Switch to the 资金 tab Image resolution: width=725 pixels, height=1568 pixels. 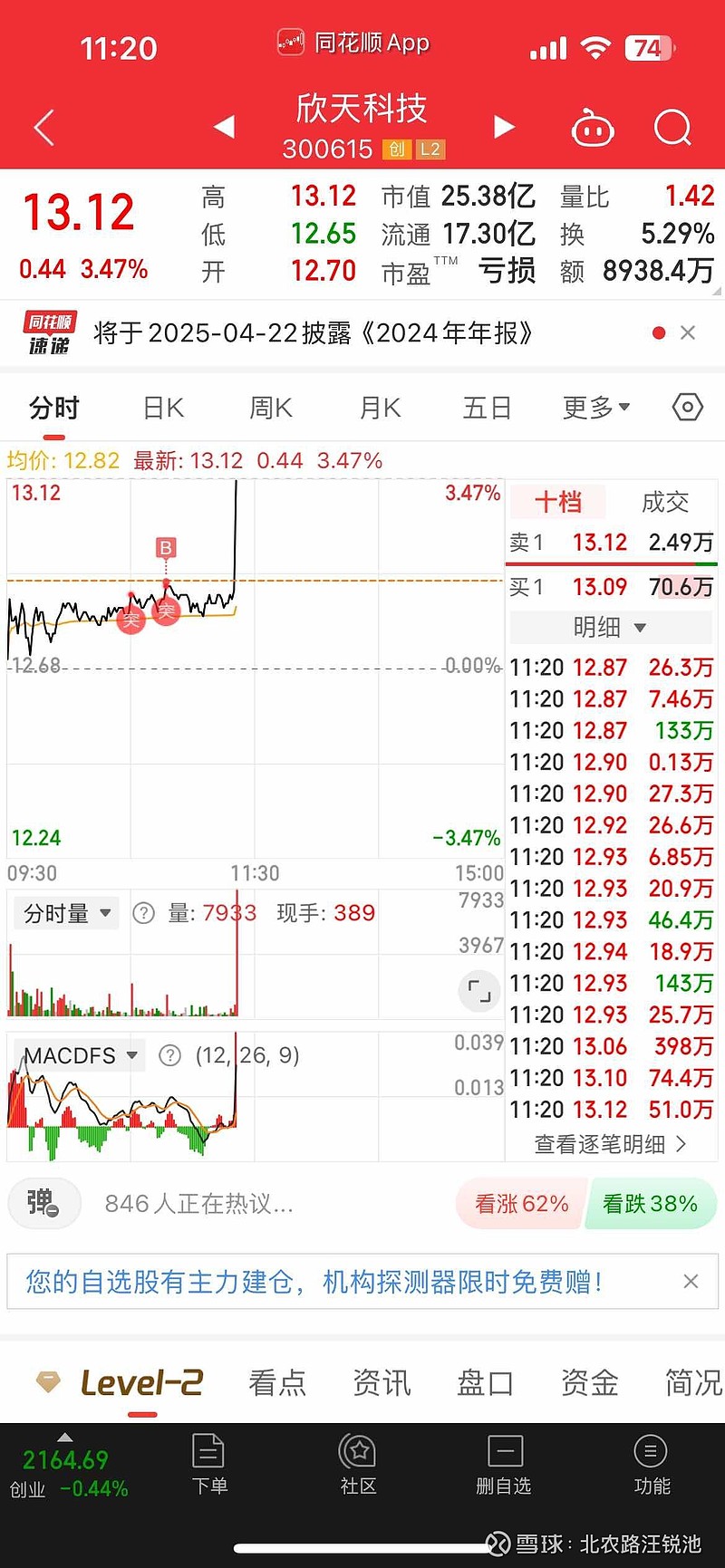pyautogui.click(x=588, y=1381)
